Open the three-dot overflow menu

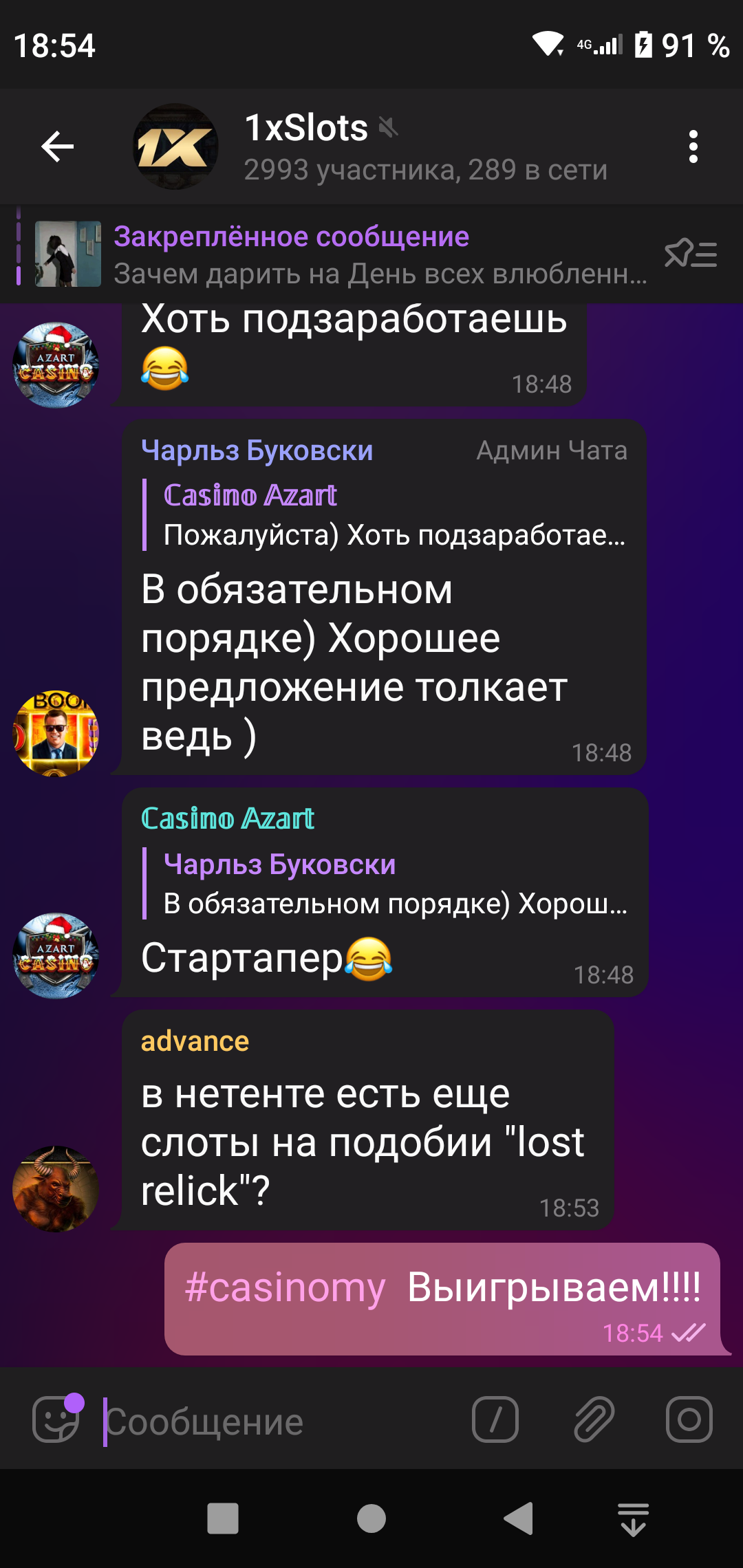click(693, 146)
